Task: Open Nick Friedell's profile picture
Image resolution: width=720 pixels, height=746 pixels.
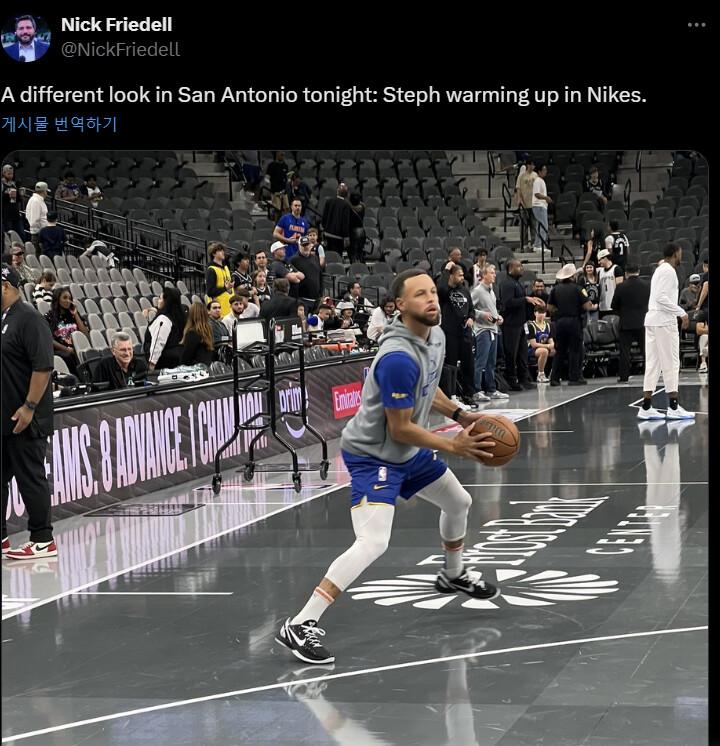Action: click(25, 38)
